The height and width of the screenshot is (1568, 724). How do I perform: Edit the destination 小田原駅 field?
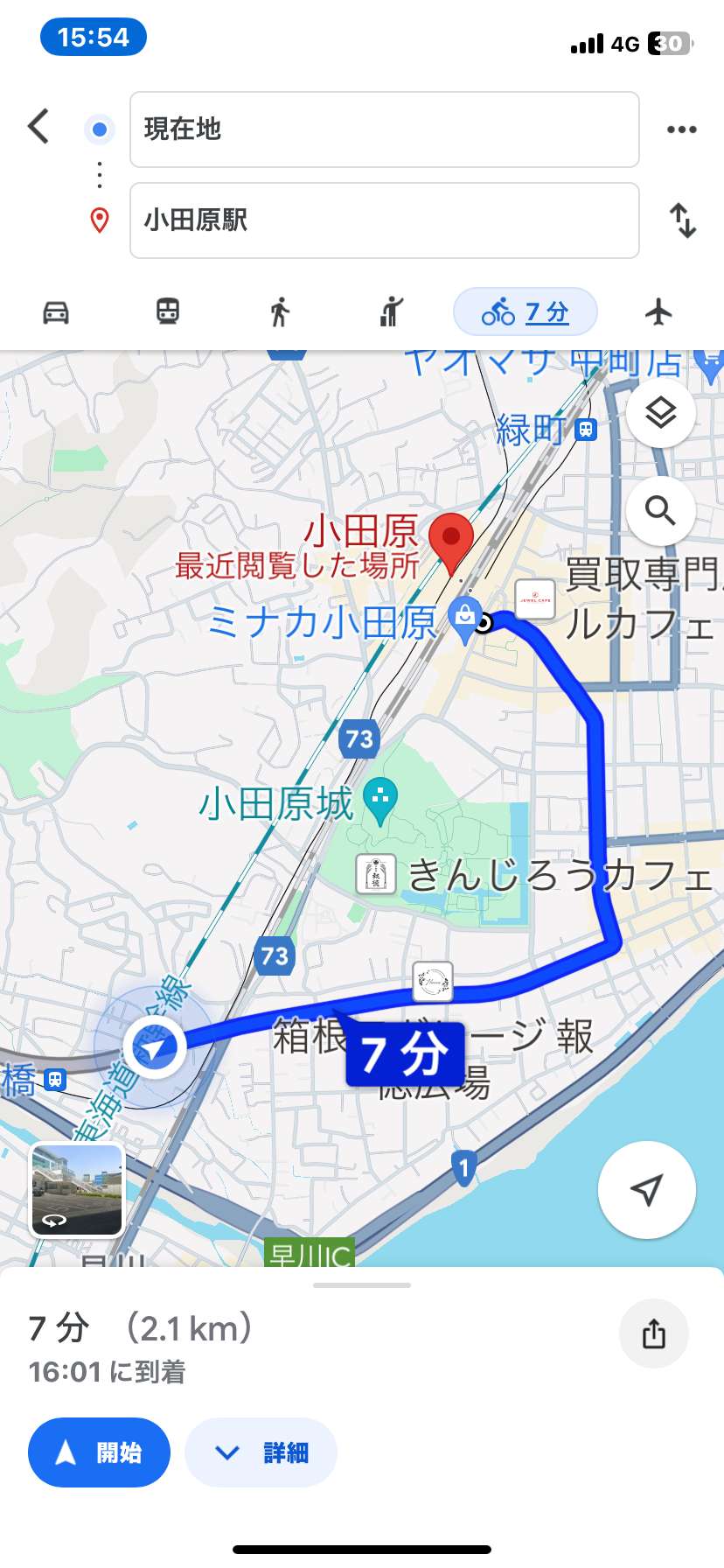coord(385,220)
